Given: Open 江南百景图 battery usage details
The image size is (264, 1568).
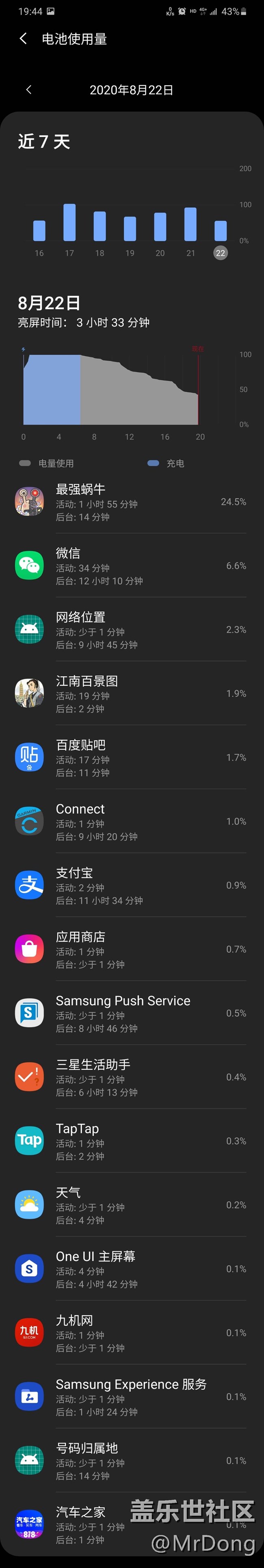Looking at the screenshot, I should click(x=132, y=695).
